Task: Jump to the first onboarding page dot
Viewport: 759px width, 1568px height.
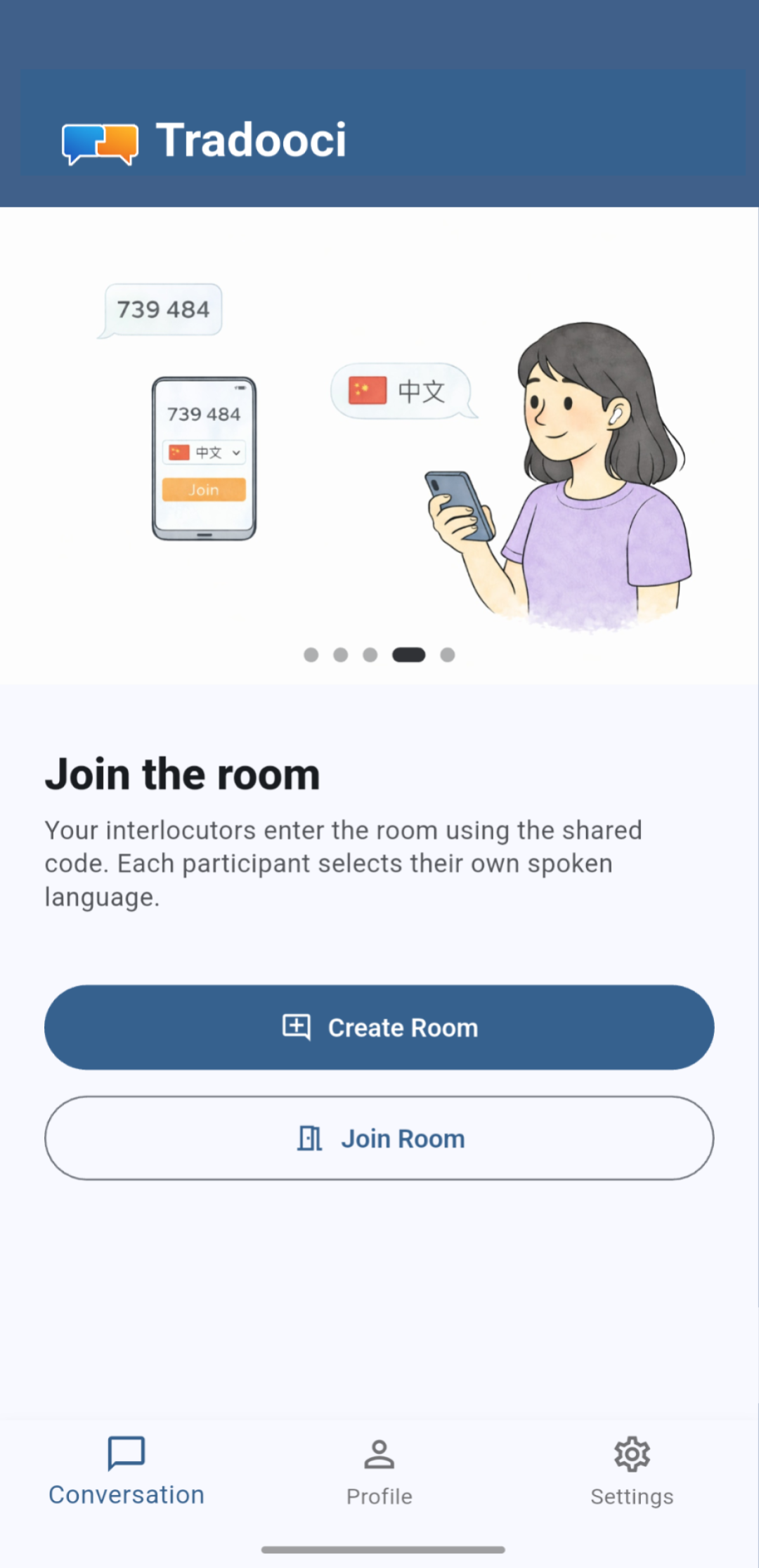Action: pos(311,655)
